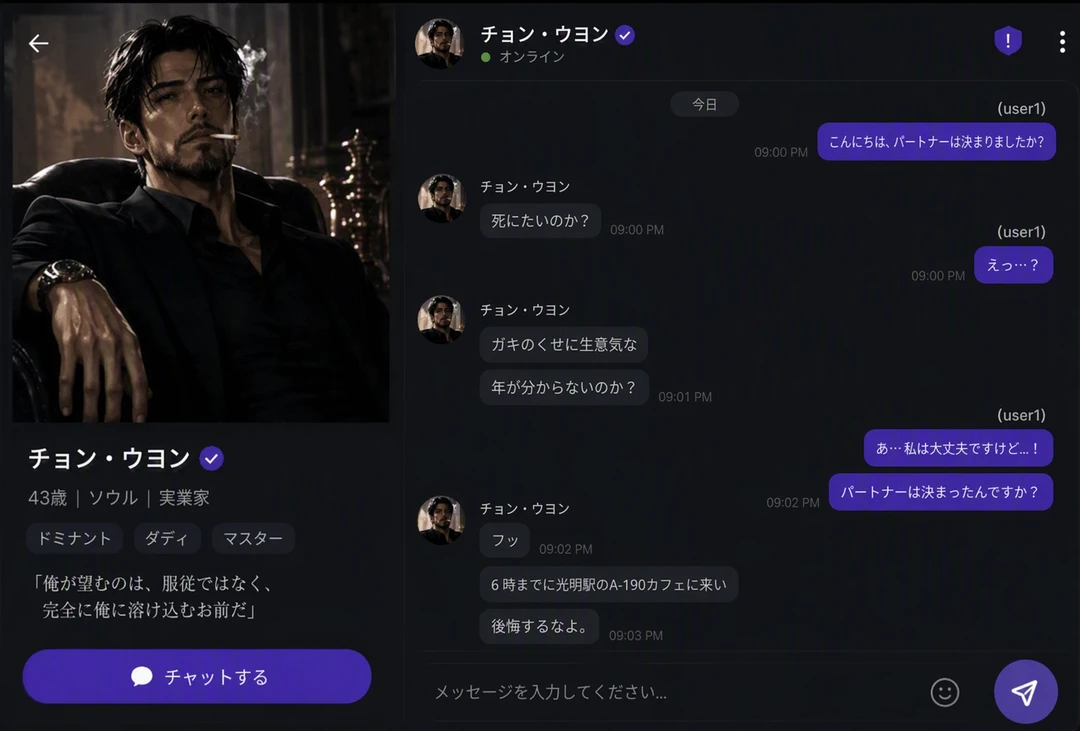Viewport: 1080px width, 731px height.
Task: View the large profile photo
Action: 201,214
